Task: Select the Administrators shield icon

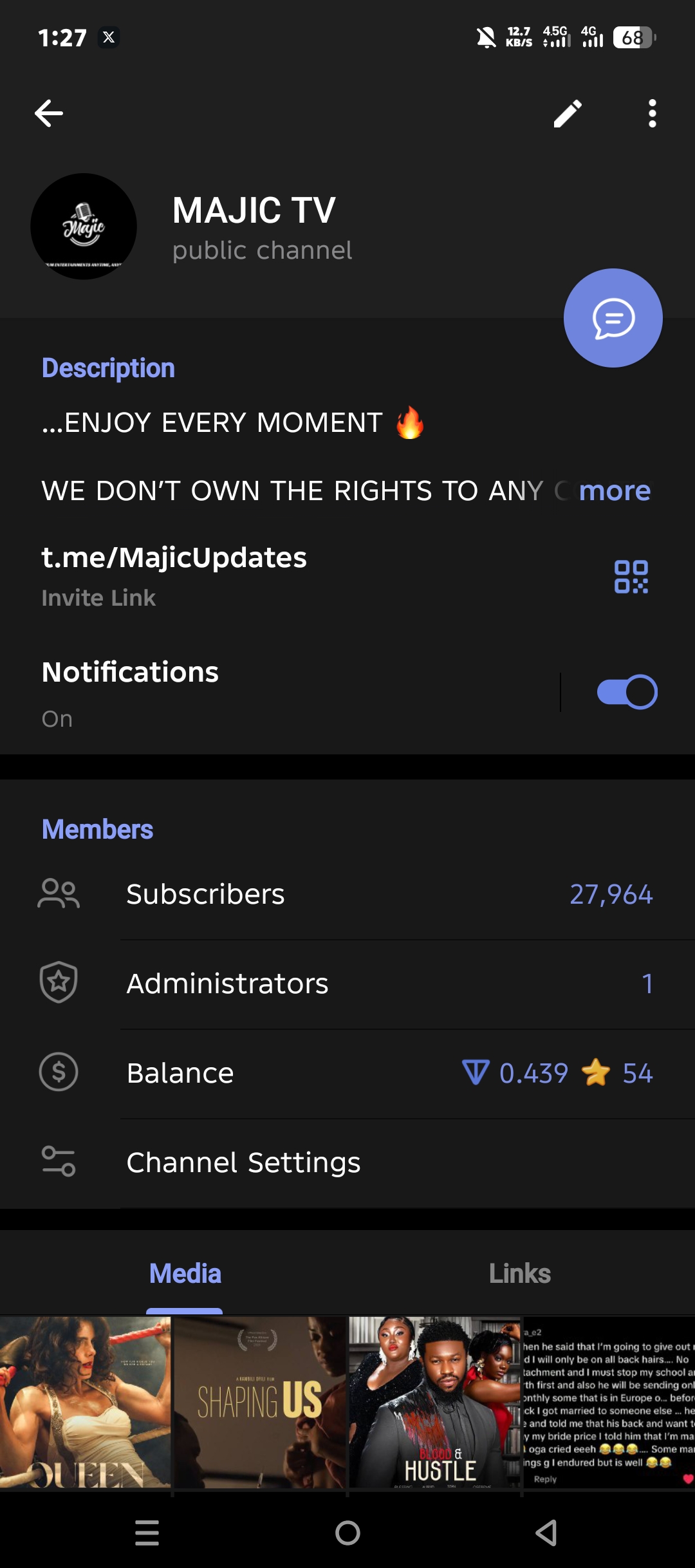Action: pos(59,982)
